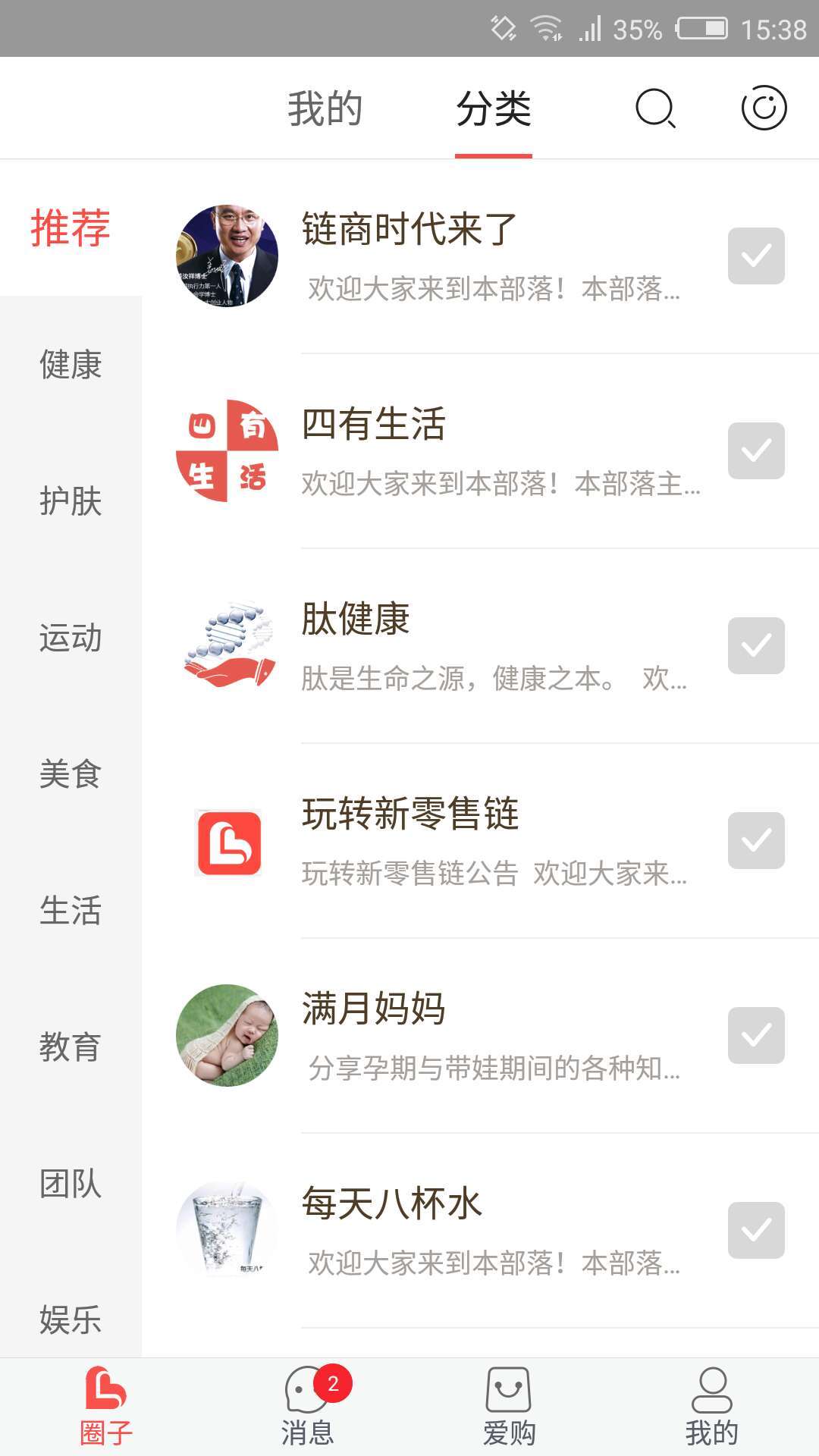Open the 美食 category
Viewport: 819px width, 1456px height.
(71, 774)
